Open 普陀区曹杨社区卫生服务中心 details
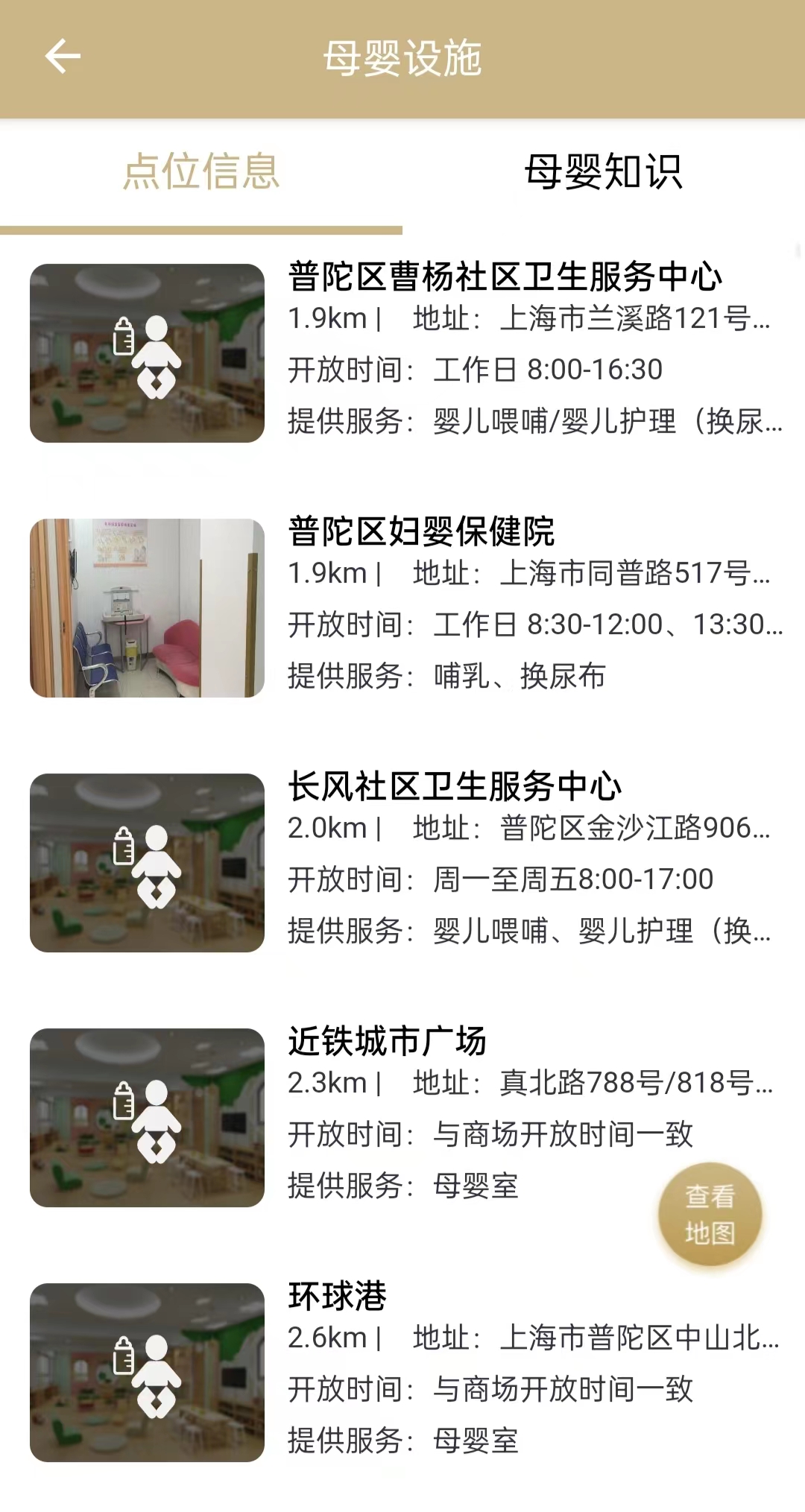Screen dimensions: 805x1512 (x=505, y=277)
